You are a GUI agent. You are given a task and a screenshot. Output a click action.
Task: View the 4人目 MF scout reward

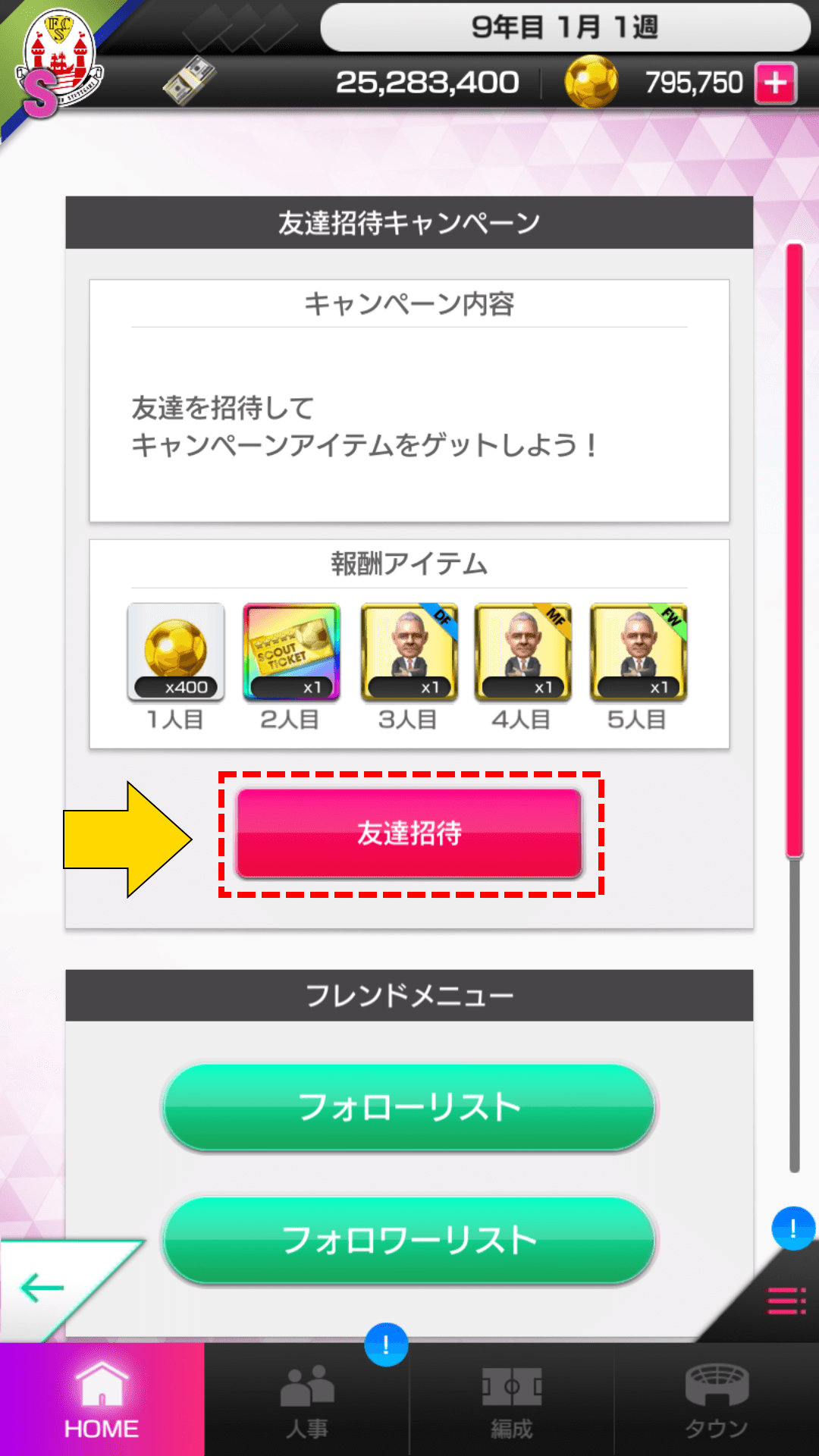pos(522,651)
